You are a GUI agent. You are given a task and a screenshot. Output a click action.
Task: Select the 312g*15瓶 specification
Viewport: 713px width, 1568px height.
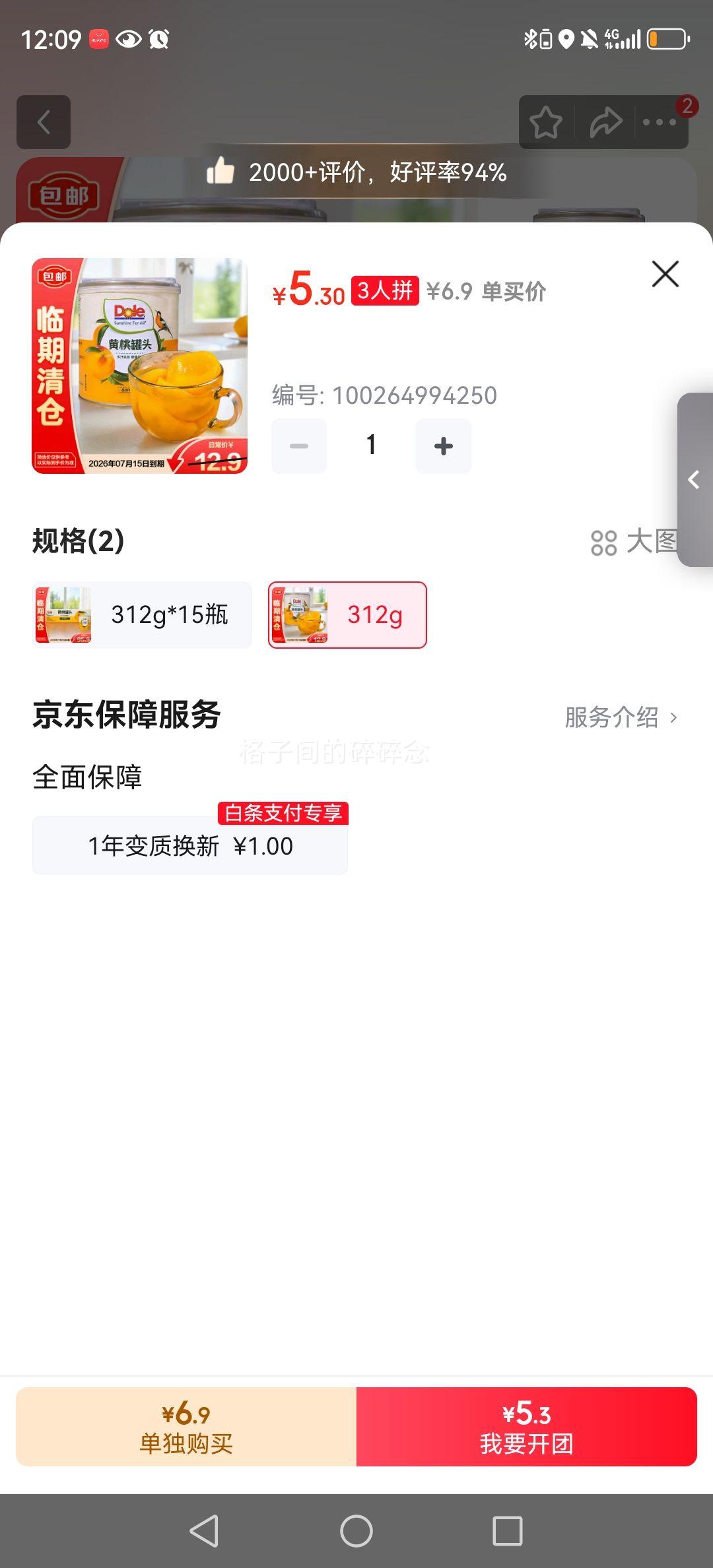point(143,615)
